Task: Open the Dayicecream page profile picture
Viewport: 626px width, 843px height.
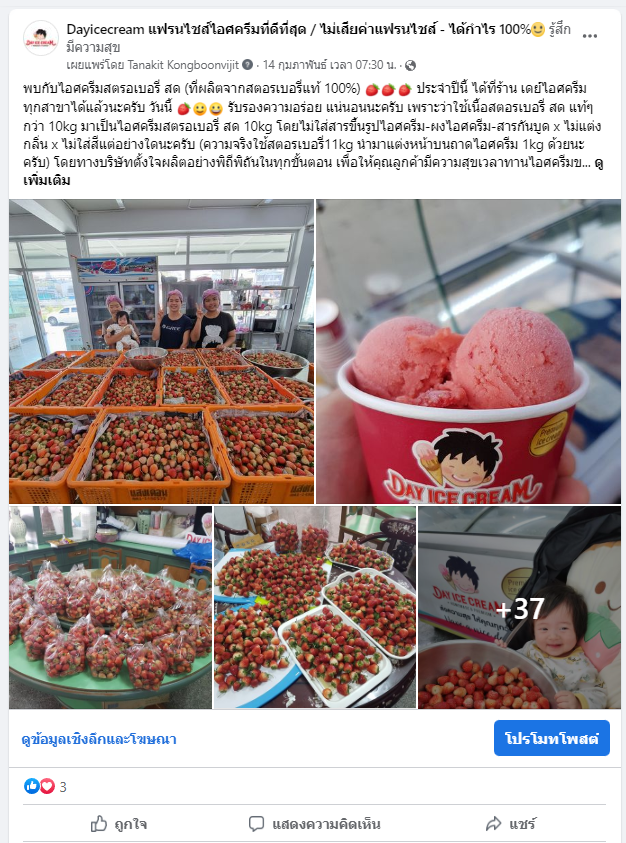Action: click(x=40, y=38)
